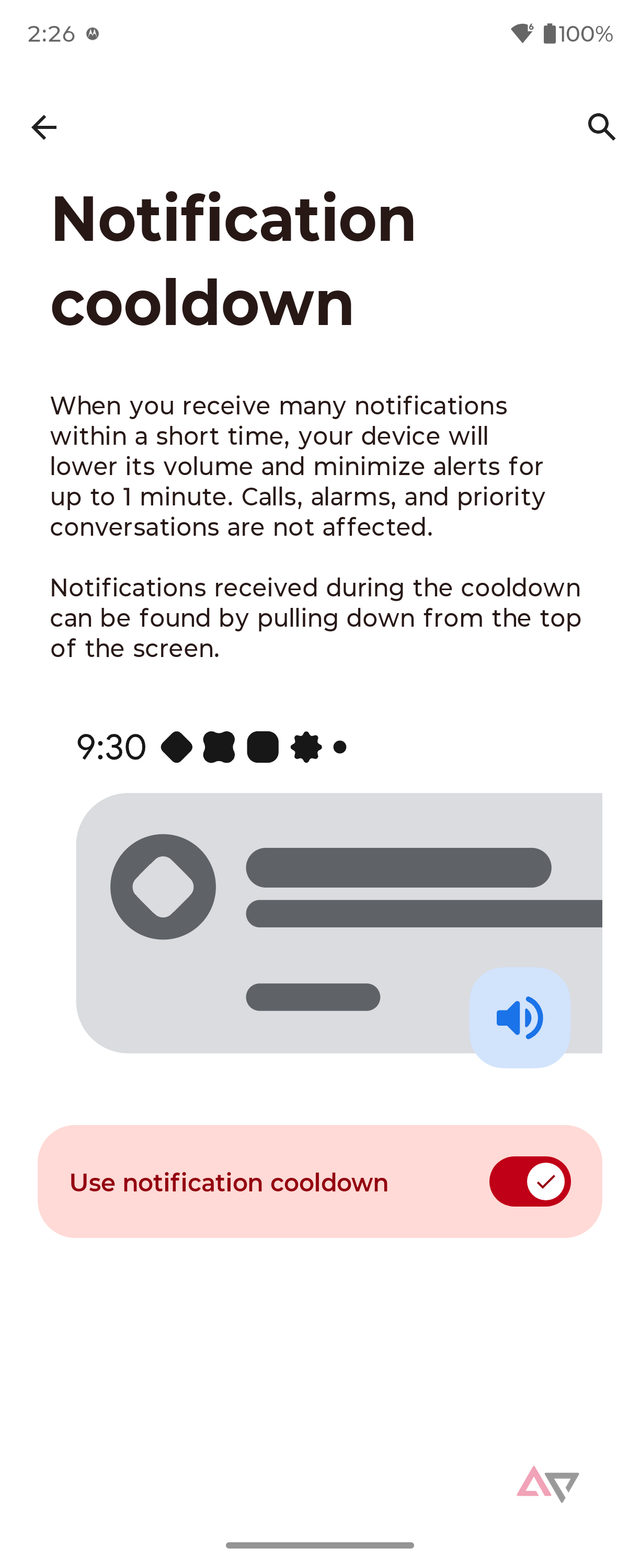This screenshot has width=640, height=1564.
Task: Turn off Use notification cooldown switch
Action: [529, 1181]
